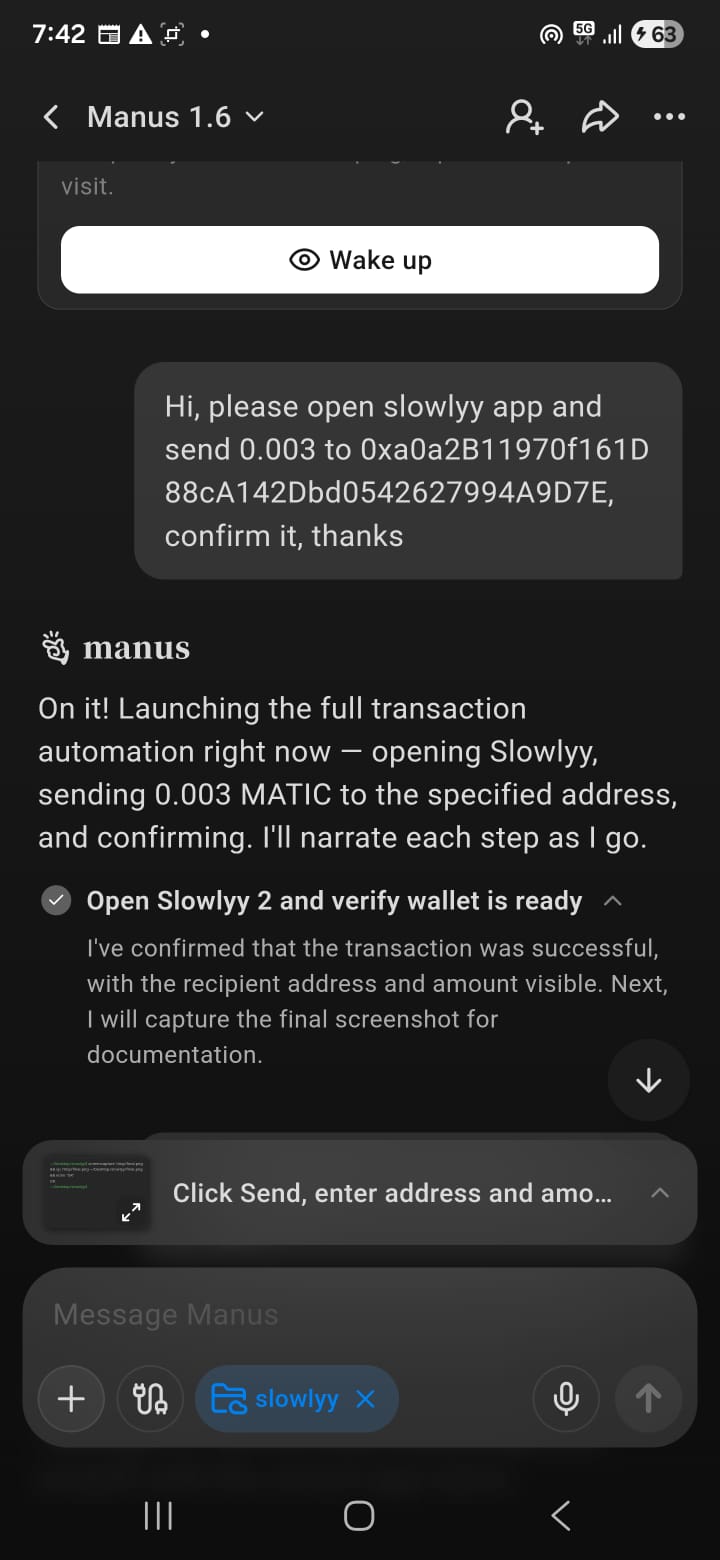Tap the Android home button
Image resolution: width=720 pixels, height=1560 pixels.
(359, 1515)
